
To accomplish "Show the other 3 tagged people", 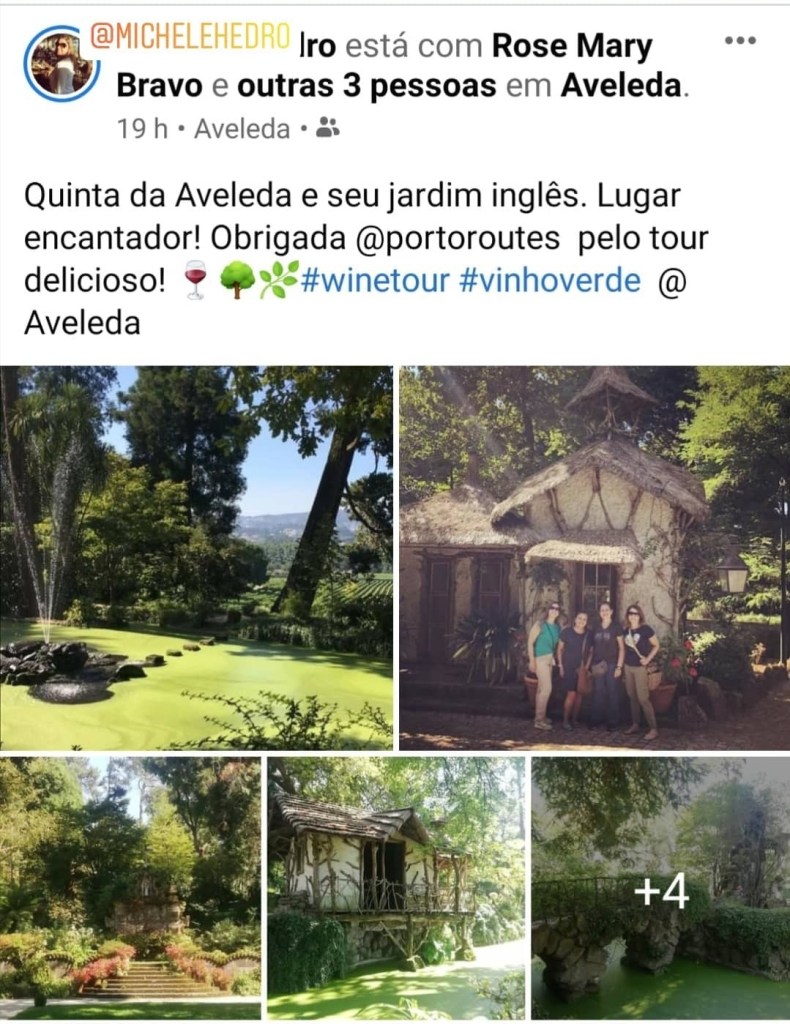I will tap(366, 86).
